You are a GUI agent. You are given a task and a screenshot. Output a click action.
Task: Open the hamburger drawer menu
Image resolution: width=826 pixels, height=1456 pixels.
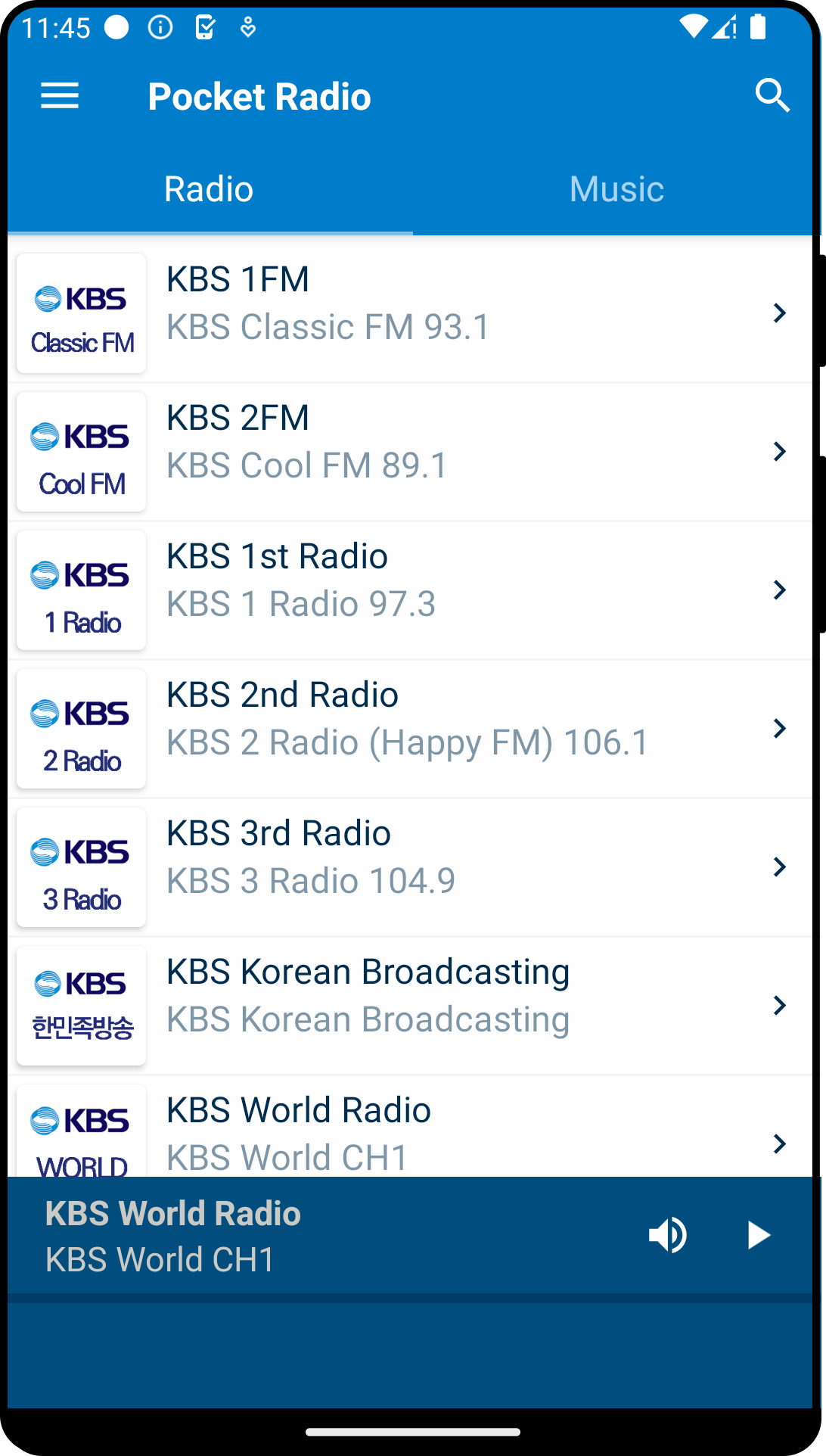(60, 96)
